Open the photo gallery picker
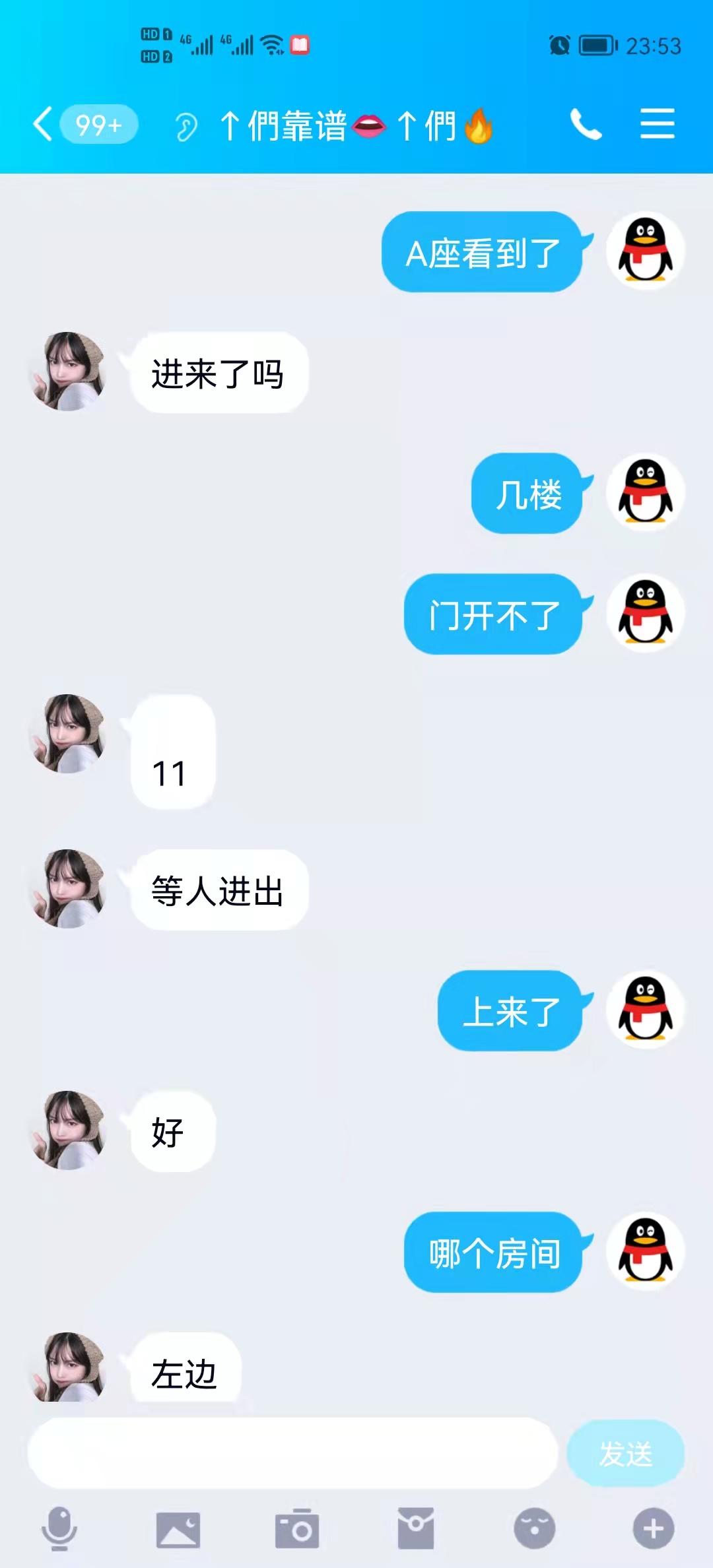Viewport: 713px width, 1568px height. pyautogui.click(x=178, y=1528)
